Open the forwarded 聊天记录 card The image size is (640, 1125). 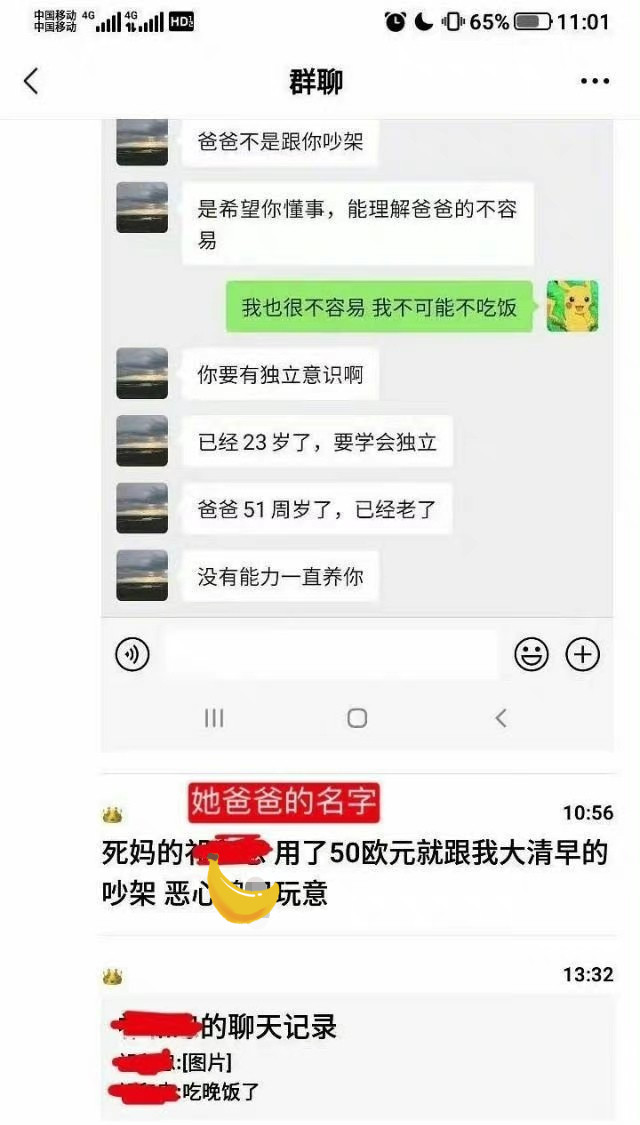tap(357, 1055)
